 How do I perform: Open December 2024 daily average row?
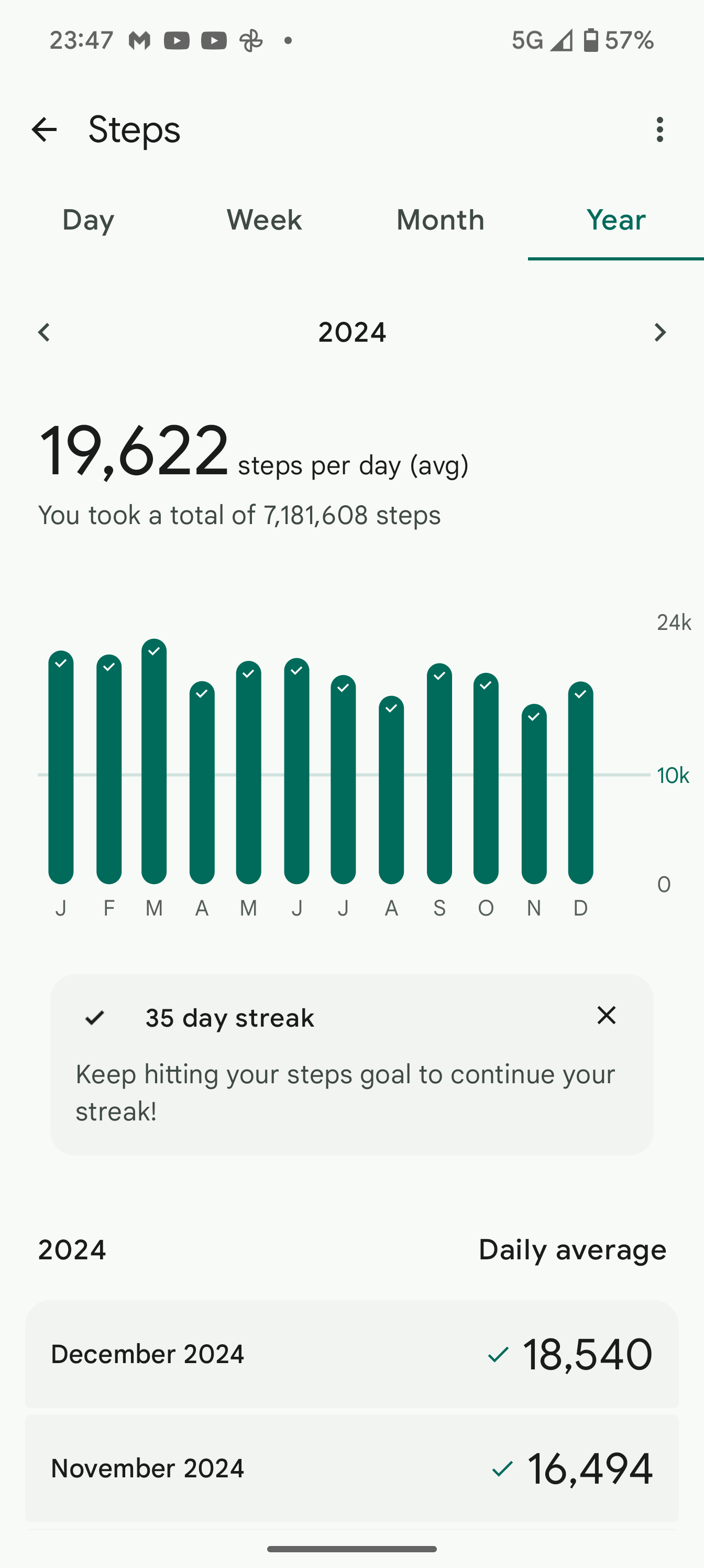point(351,1354)
